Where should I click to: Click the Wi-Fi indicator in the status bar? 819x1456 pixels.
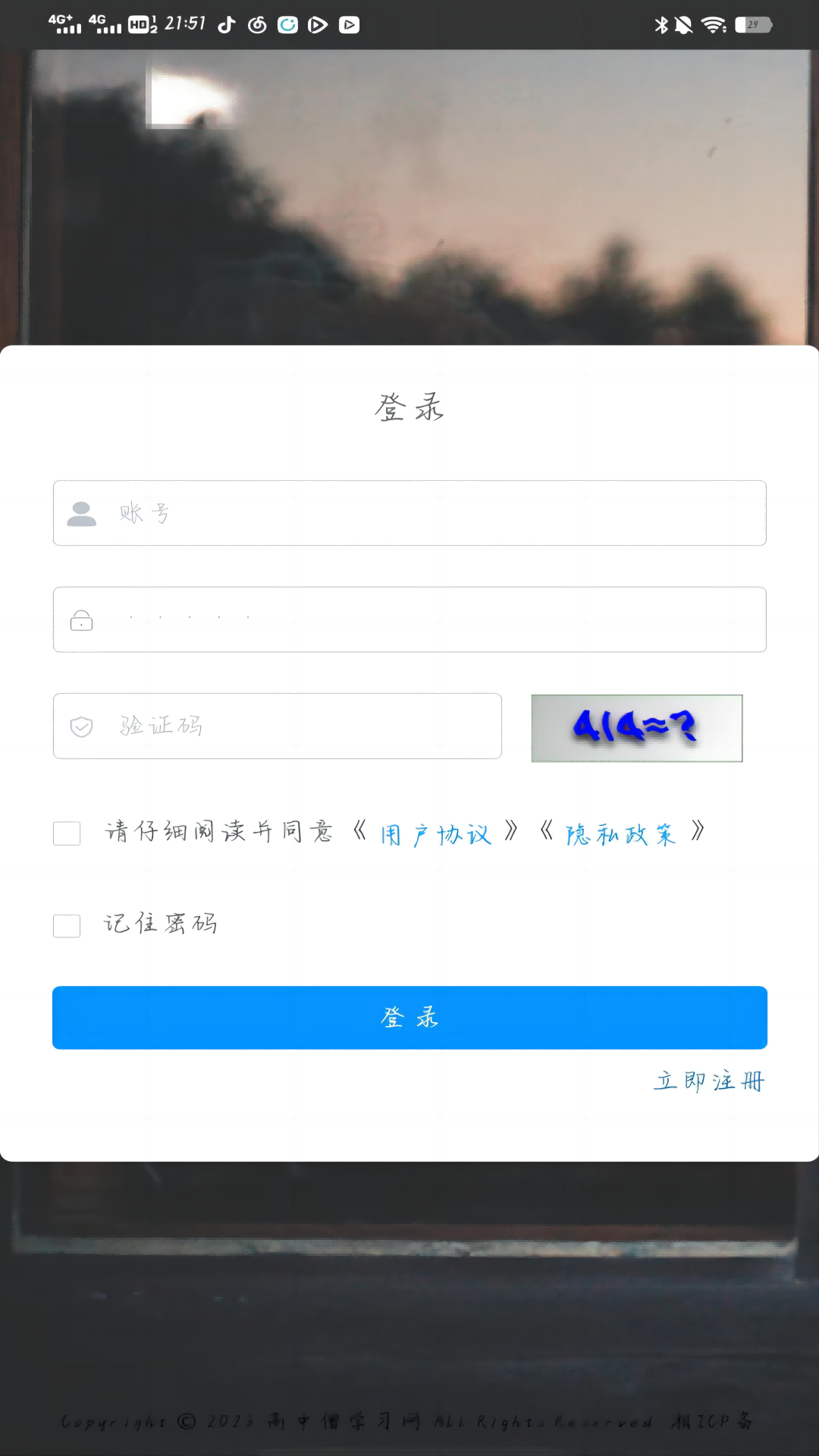point(713,24)
